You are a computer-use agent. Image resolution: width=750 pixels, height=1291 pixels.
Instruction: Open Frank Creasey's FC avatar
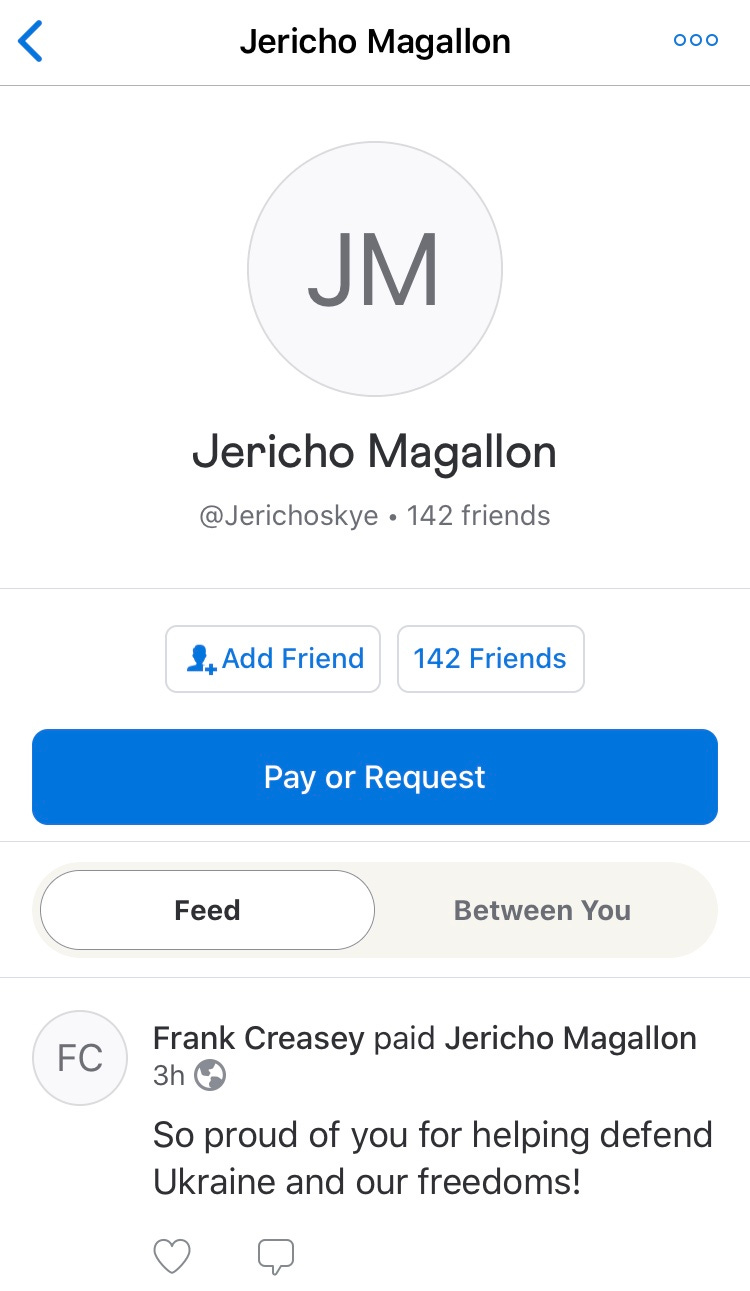coord(80,1058)
